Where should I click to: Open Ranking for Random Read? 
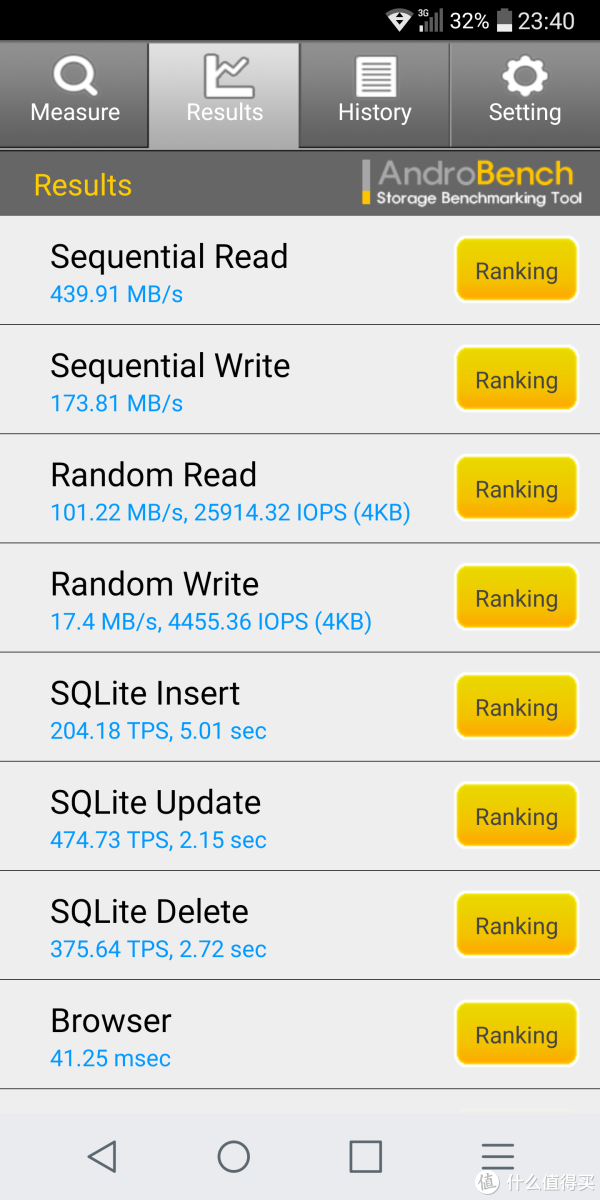(x=516, y=488)
